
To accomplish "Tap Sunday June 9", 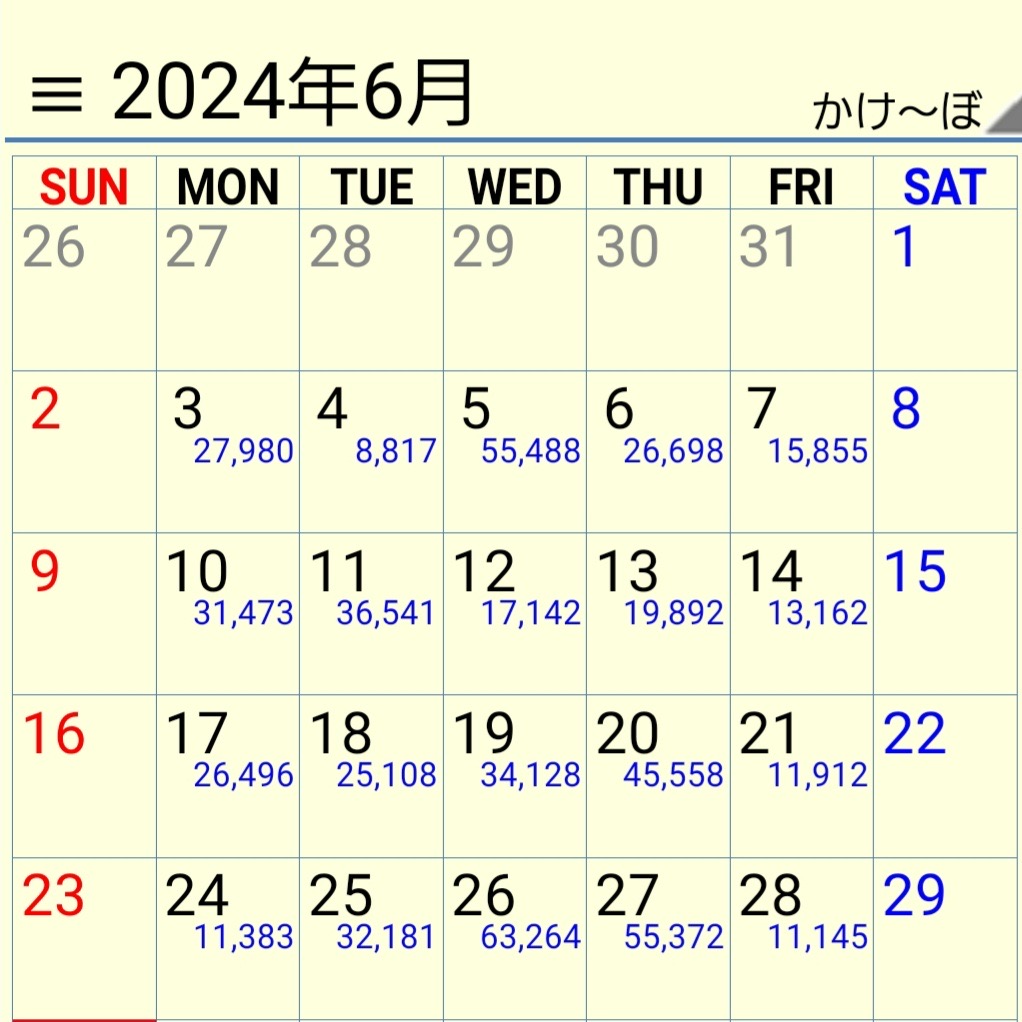I will click(84, 612).
